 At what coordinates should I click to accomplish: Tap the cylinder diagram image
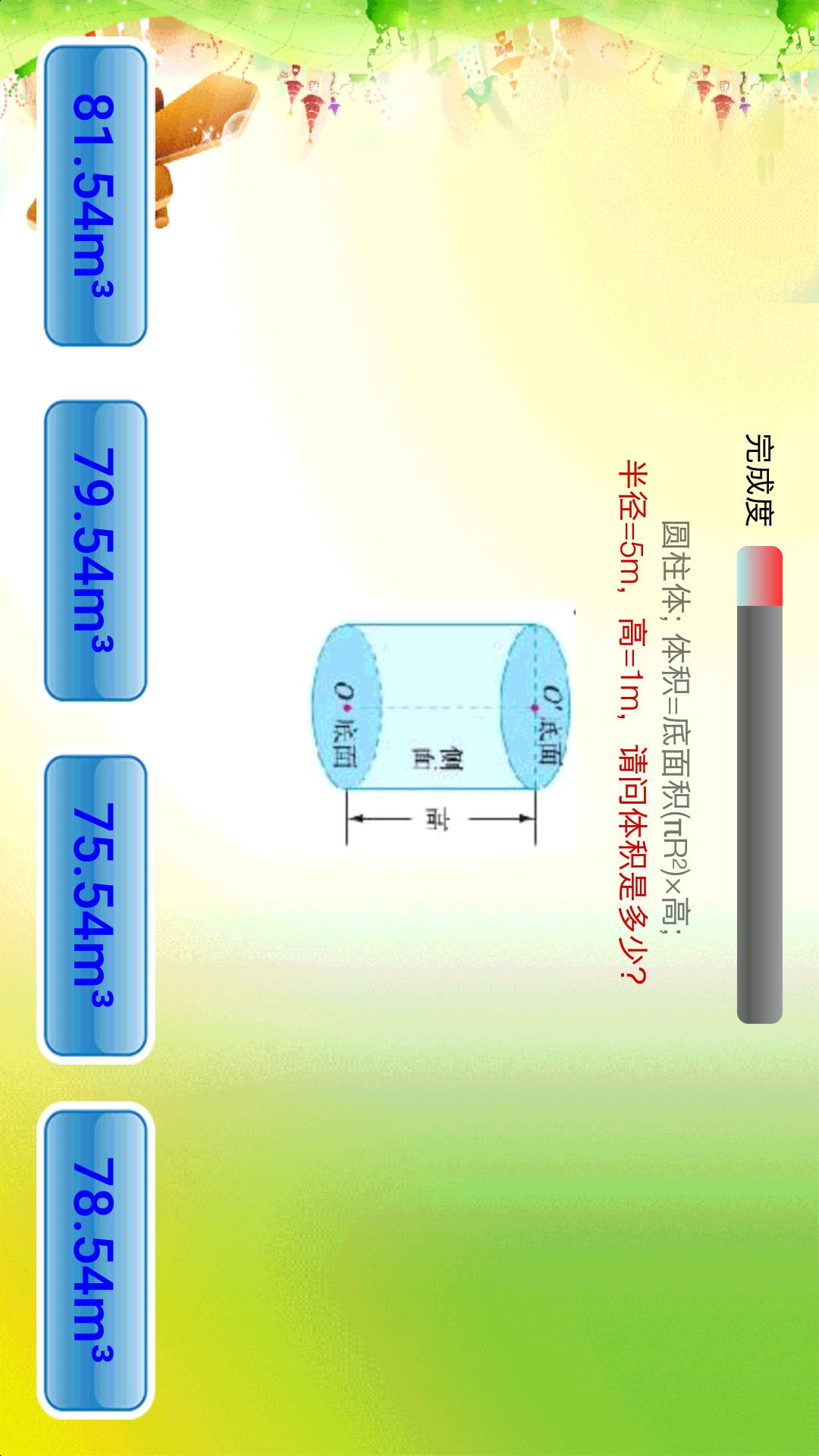click(440, 728)
